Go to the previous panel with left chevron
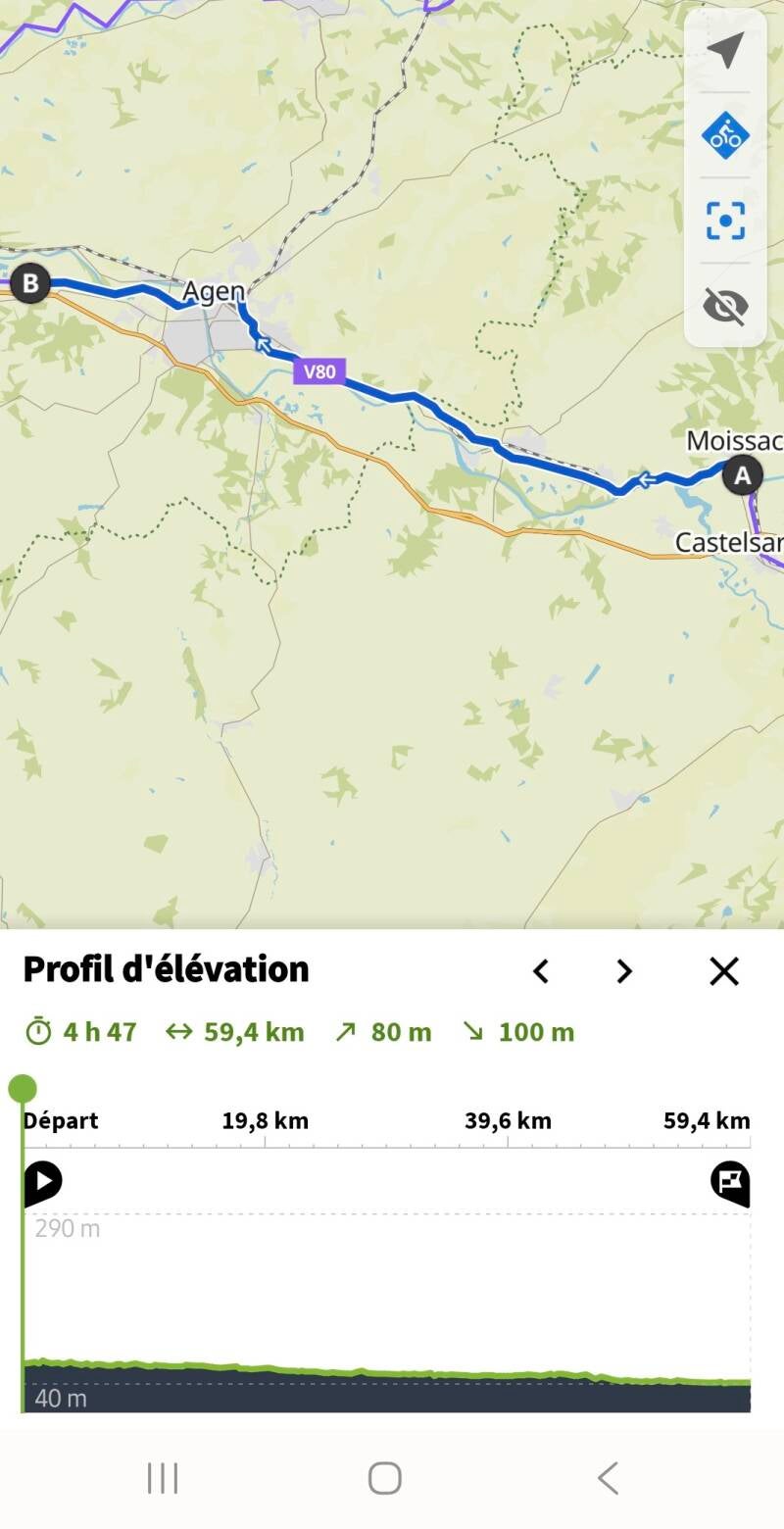The image size is (784, 1529). coord(541,971)
